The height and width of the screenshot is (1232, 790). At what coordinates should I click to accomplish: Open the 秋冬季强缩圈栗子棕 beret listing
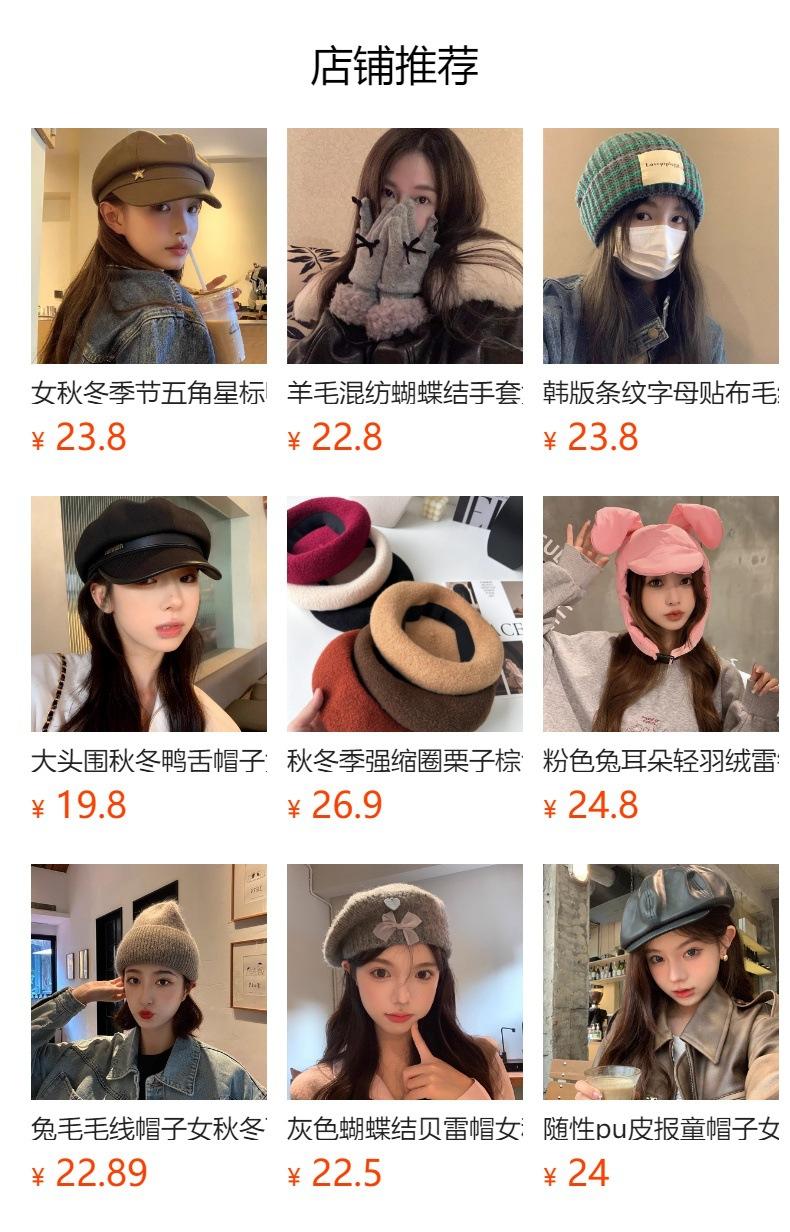pyautogui.click(x=405, y=660)
